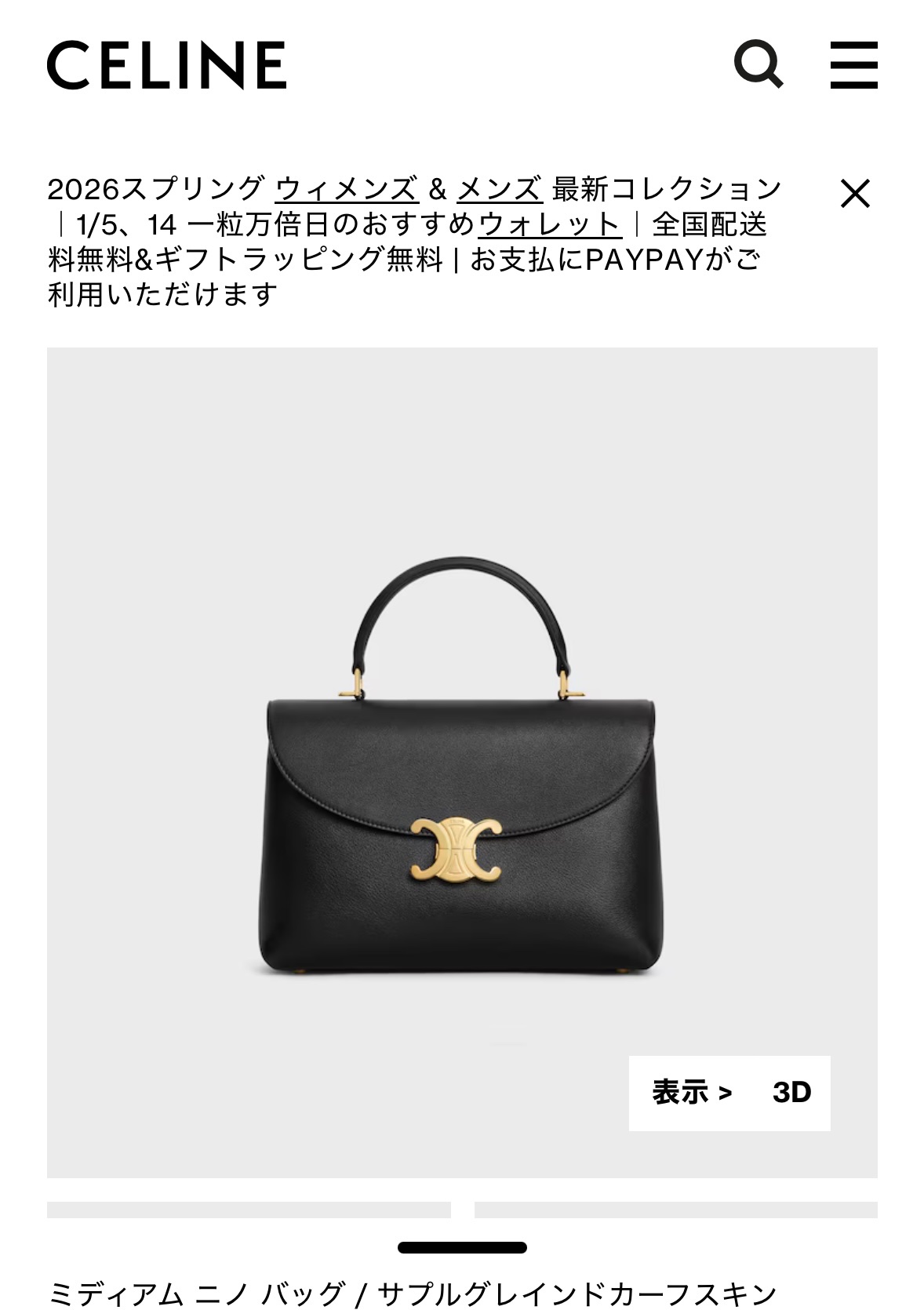The image size is (924, 1310).
Task: Open the hamburger menu
Action: [853, 65]
